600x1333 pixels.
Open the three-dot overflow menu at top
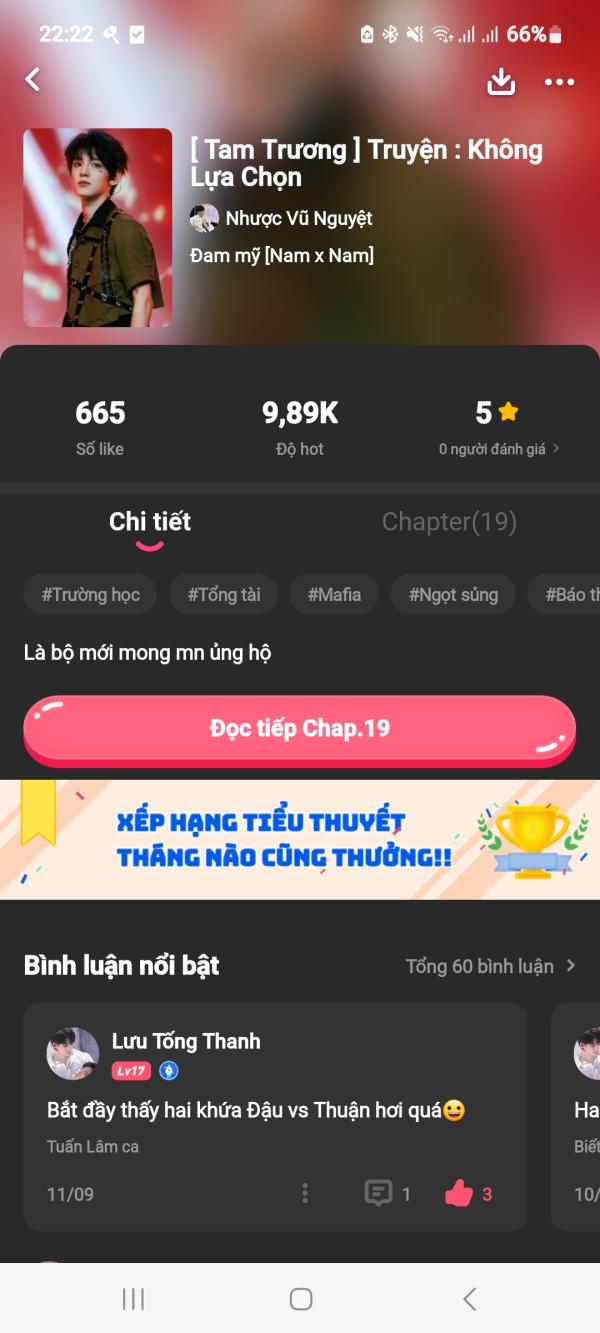pyautogui.click(x=559, y=82)
